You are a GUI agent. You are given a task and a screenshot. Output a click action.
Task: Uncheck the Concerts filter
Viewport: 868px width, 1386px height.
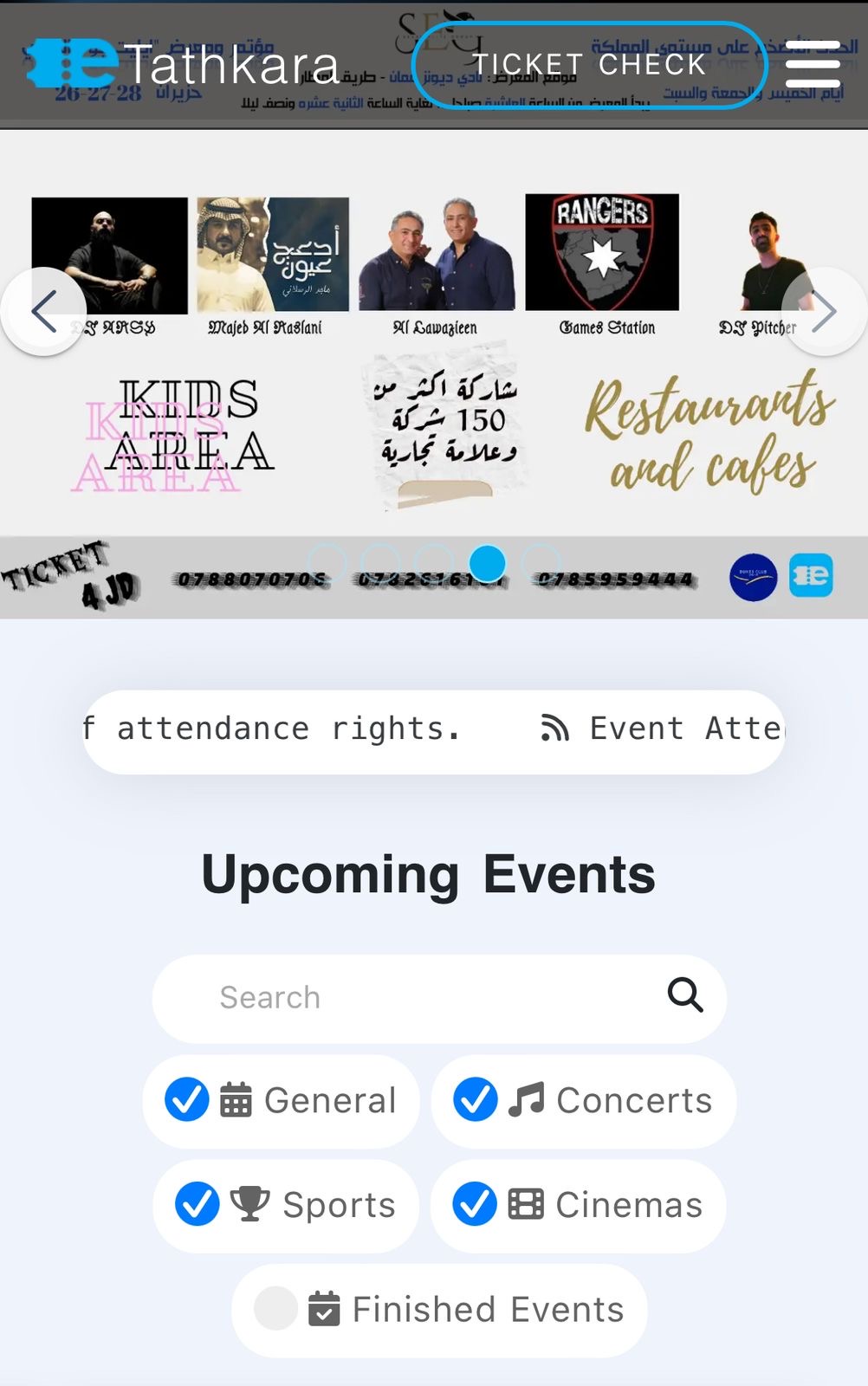tap(476, 1100)
